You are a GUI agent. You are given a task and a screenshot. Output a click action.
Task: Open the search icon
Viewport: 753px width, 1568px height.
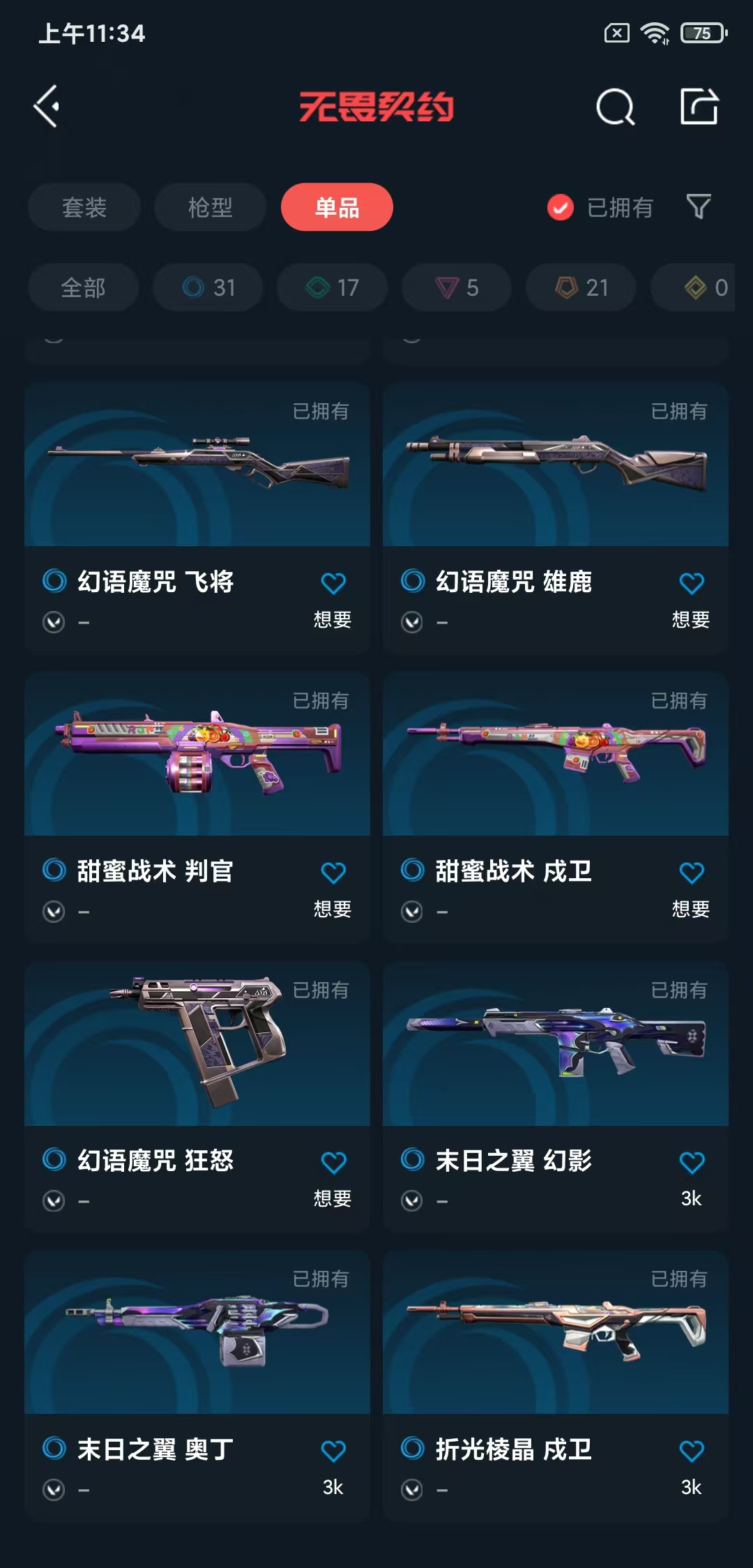[x=615, y=107]
